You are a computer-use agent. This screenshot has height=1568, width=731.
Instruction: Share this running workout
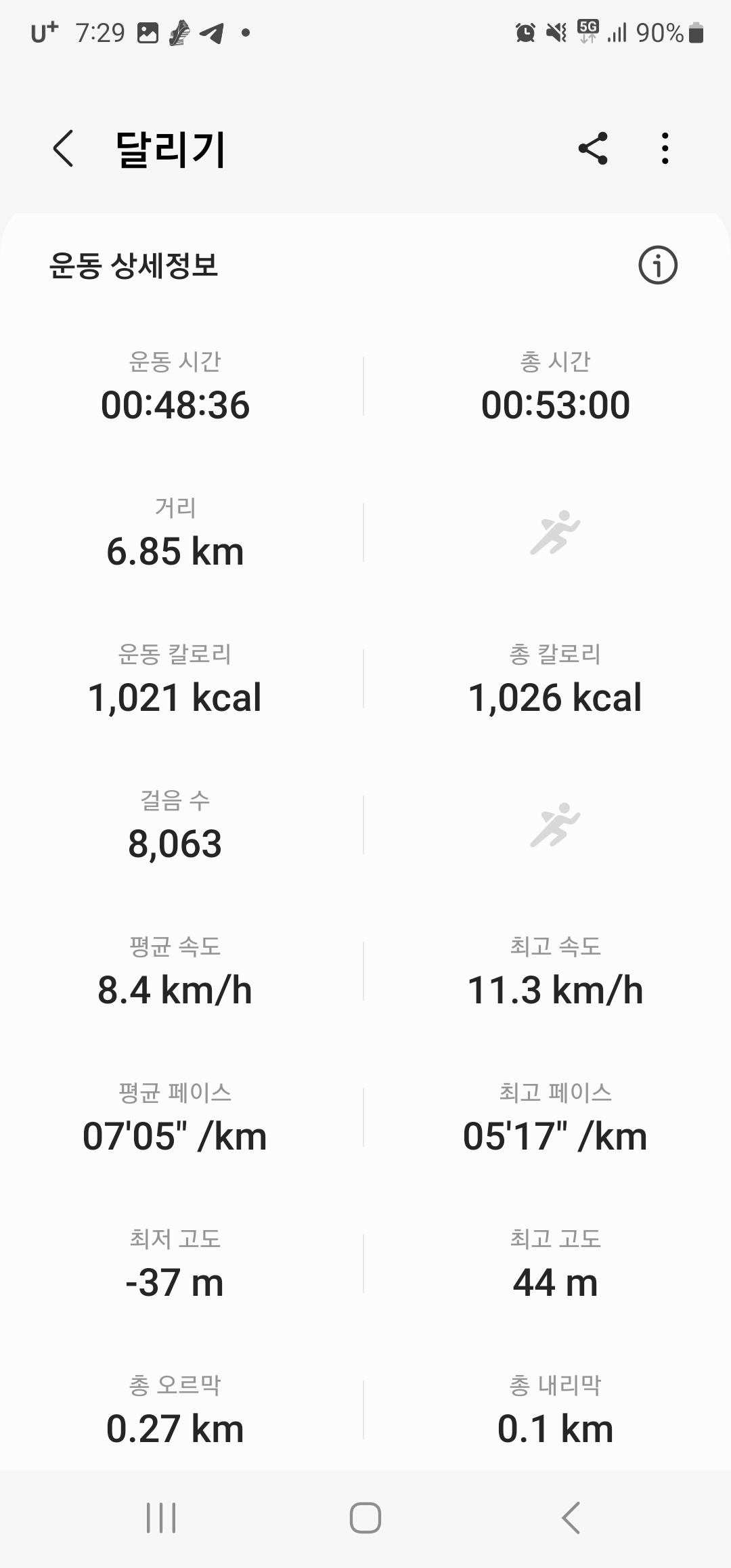coord(593,148)
